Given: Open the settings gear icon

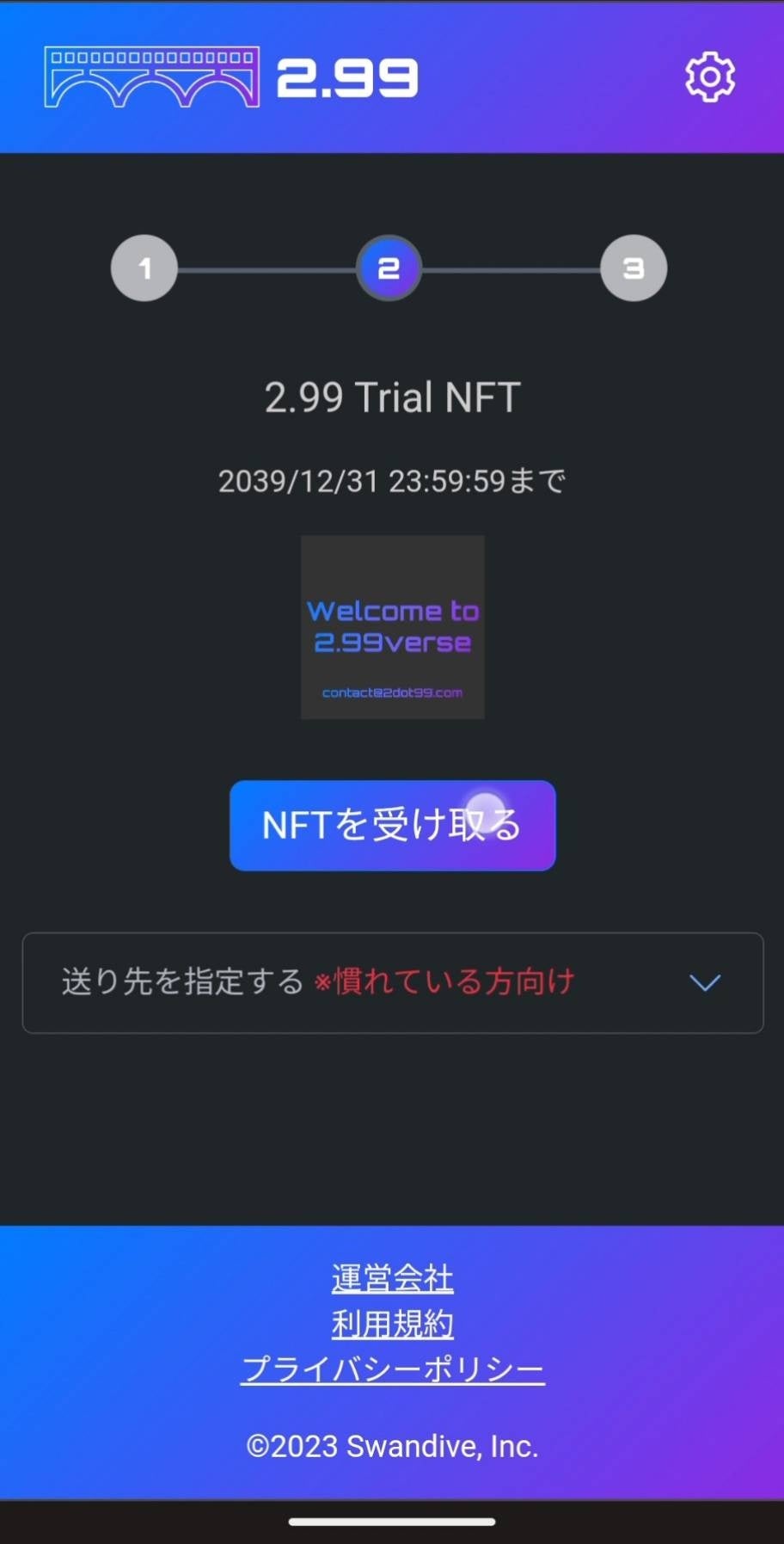Looking at the screenshot, I should (x=710, y=77).
